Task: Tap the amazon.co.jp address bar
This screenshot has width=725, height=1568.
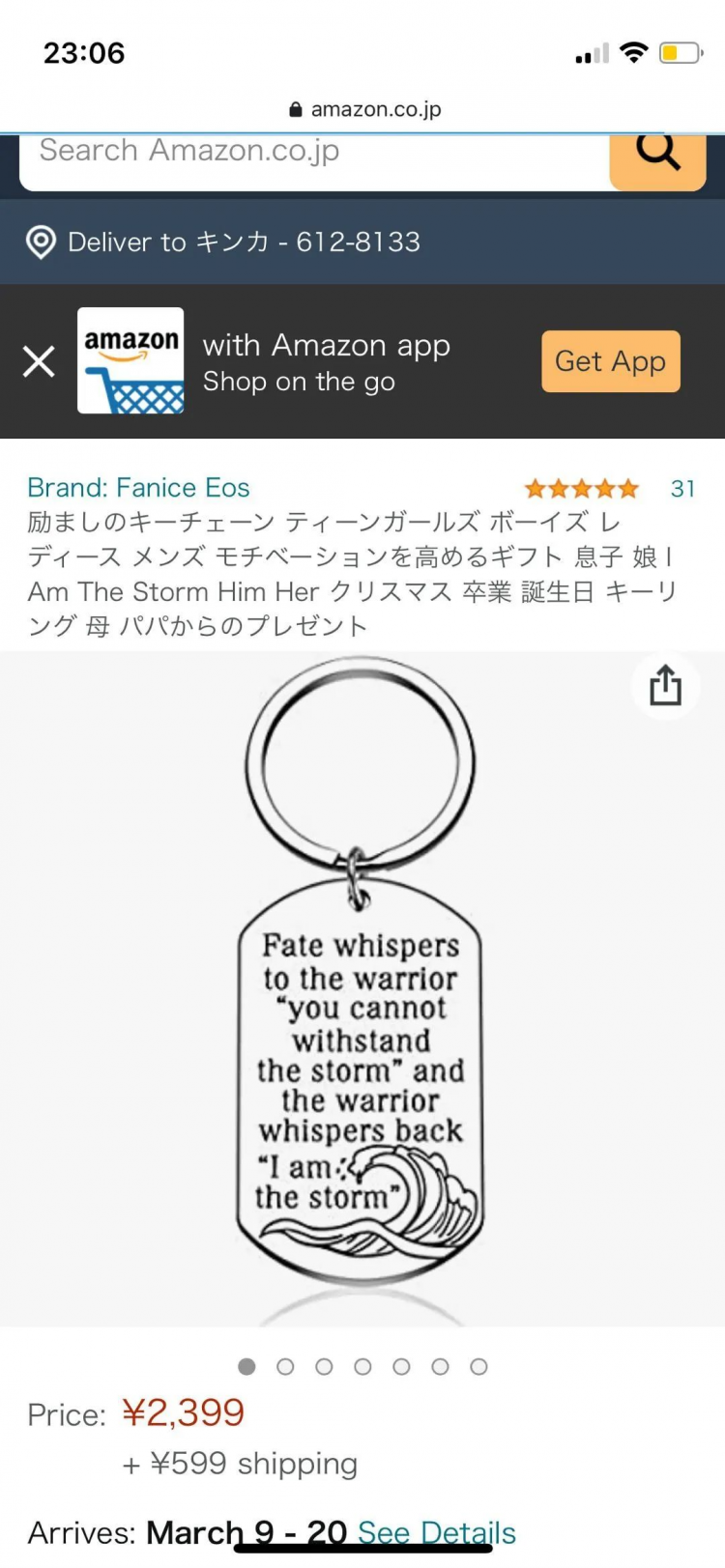Action: [x=365, y=109]
